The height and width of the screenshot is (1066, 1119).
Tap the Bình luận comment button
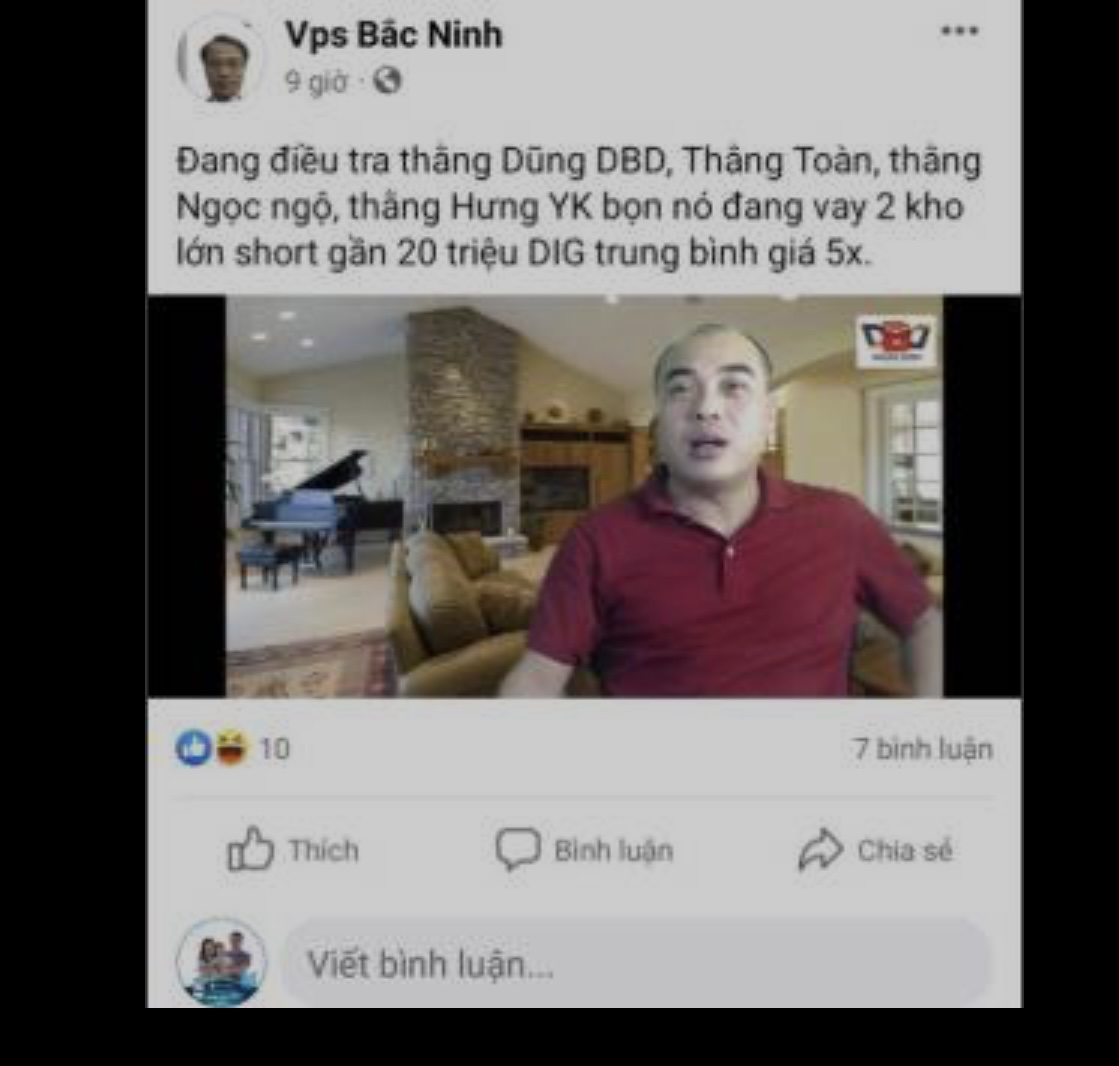pyautogui.click(x=585, y=850)
